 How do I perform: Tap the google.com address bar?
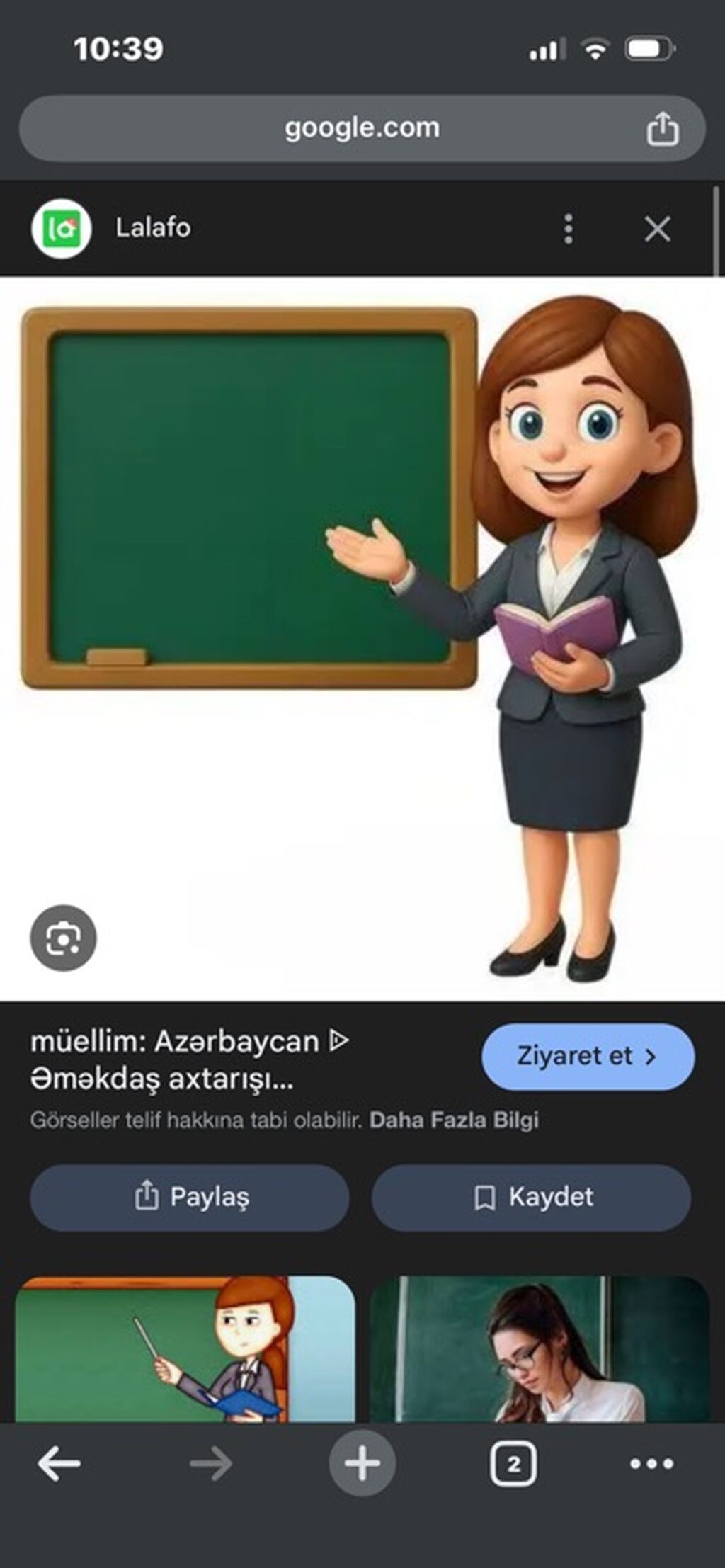point(361,129)
